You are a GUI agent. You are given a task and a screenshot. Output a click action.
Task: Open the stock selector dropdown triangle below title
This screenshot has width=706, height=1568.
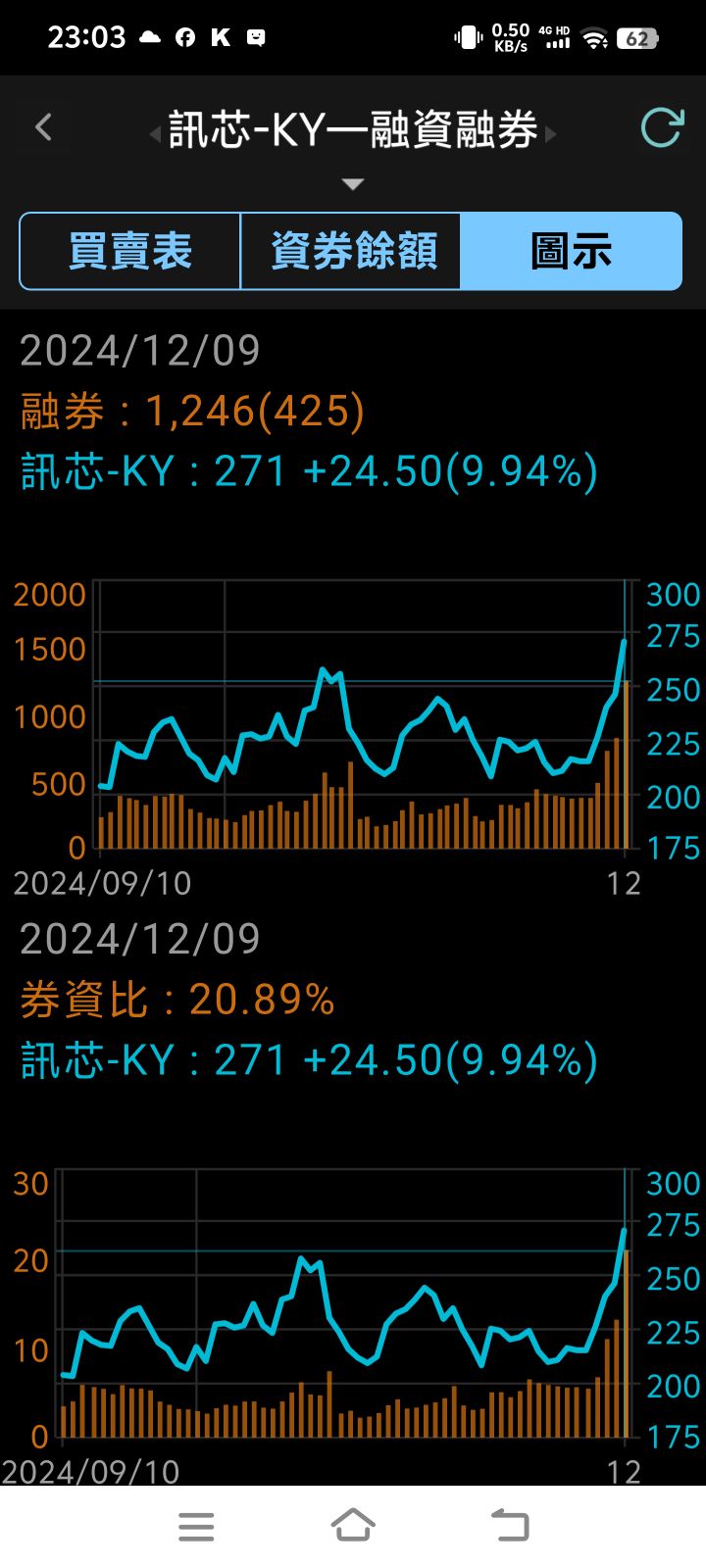coord(352,184)
